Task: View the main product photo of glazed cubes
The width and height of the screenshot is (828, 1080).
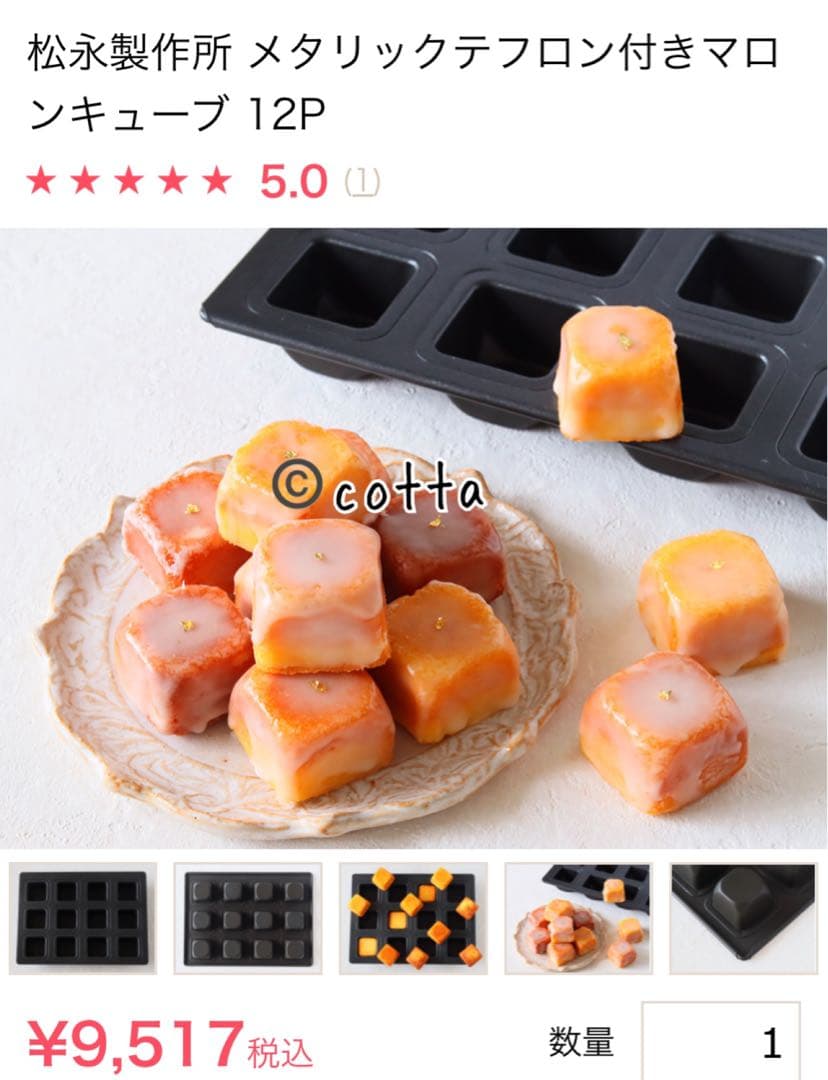Action: pyautogui.click(x=414, y=538)
